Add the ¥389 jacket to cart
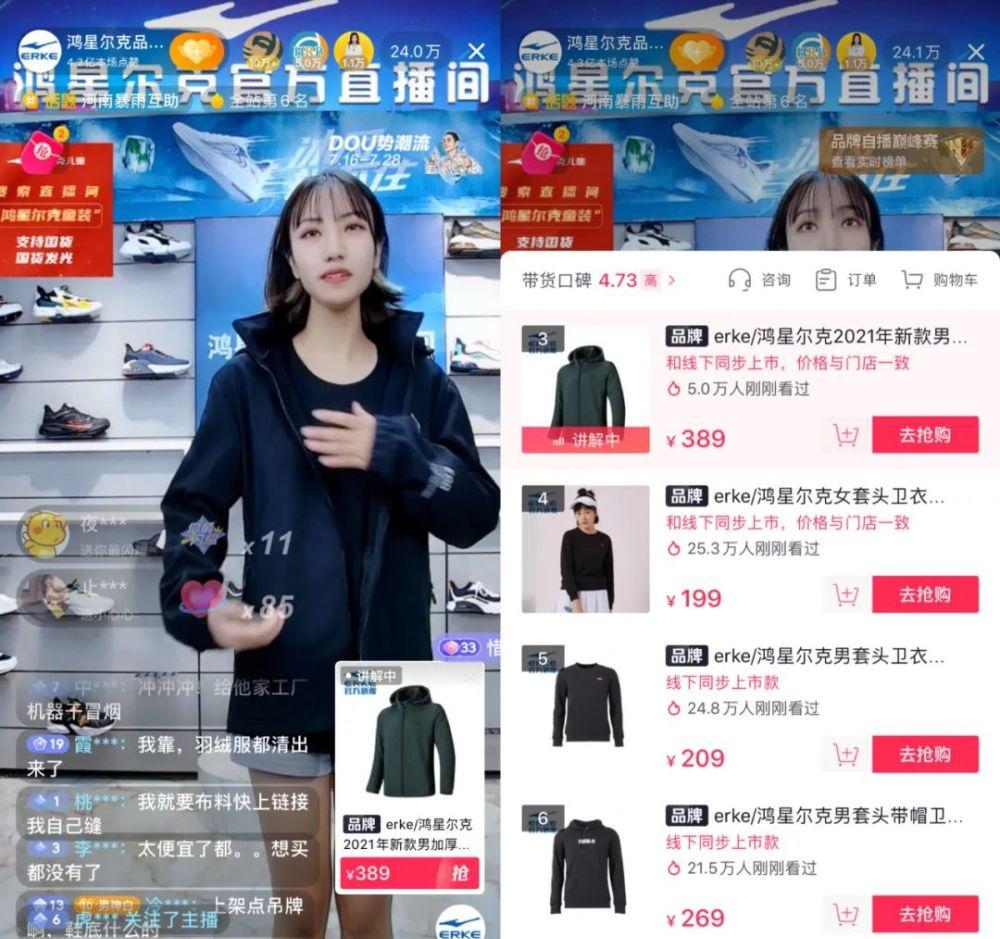1000x939 pixels. pyautogui.click(x=846, y=435)
